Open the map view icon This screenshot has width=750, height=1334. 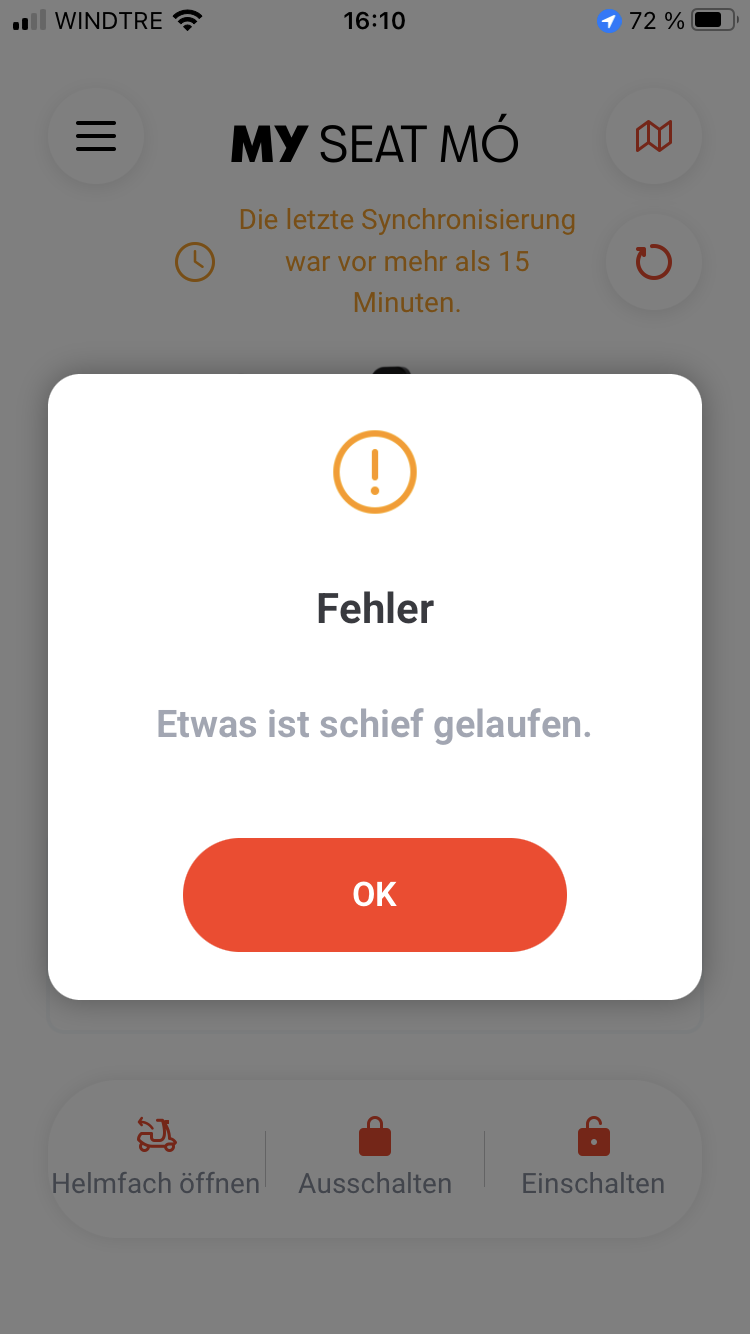(654, 136)
